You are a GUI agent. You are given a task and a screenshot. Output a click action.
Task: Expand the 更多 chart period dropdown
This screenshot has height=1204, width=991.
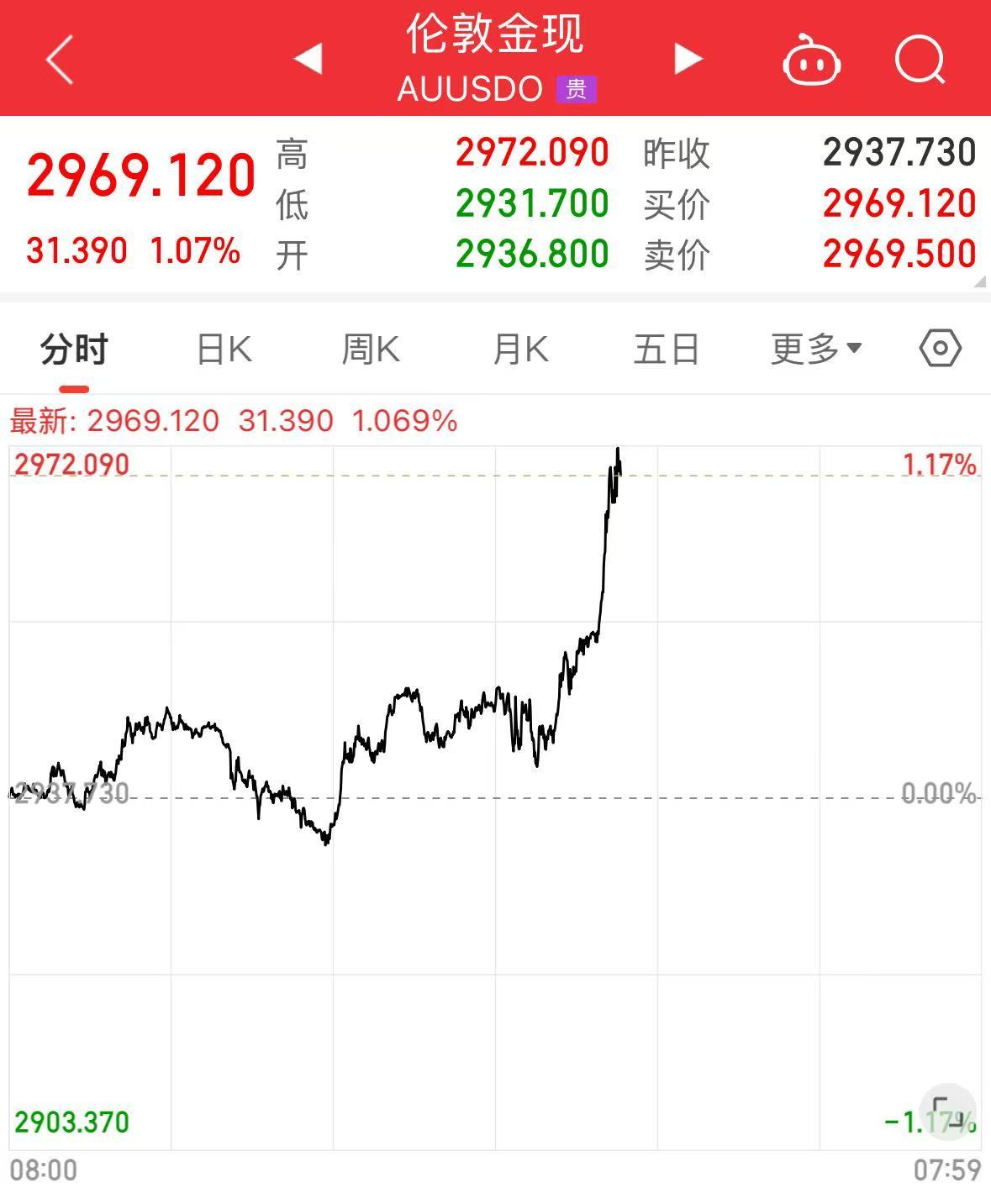(815, 349)
